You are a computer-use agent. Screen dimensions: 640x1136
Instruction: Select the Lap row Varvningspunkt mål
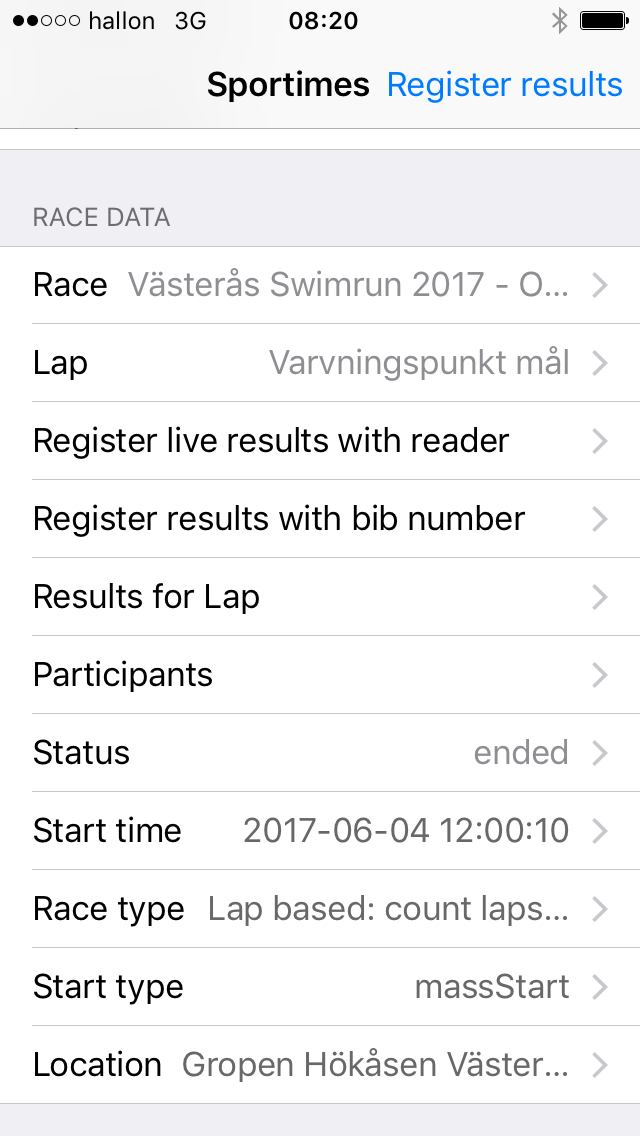tap(320, 362)
